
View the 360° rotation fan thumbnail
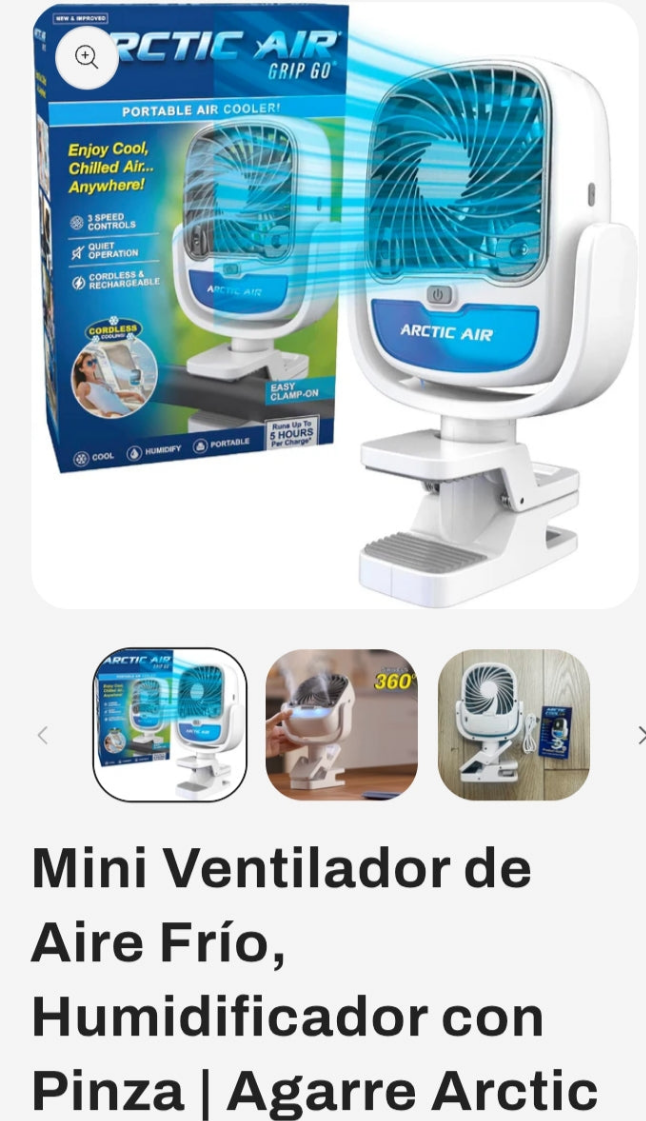point(342,725)
